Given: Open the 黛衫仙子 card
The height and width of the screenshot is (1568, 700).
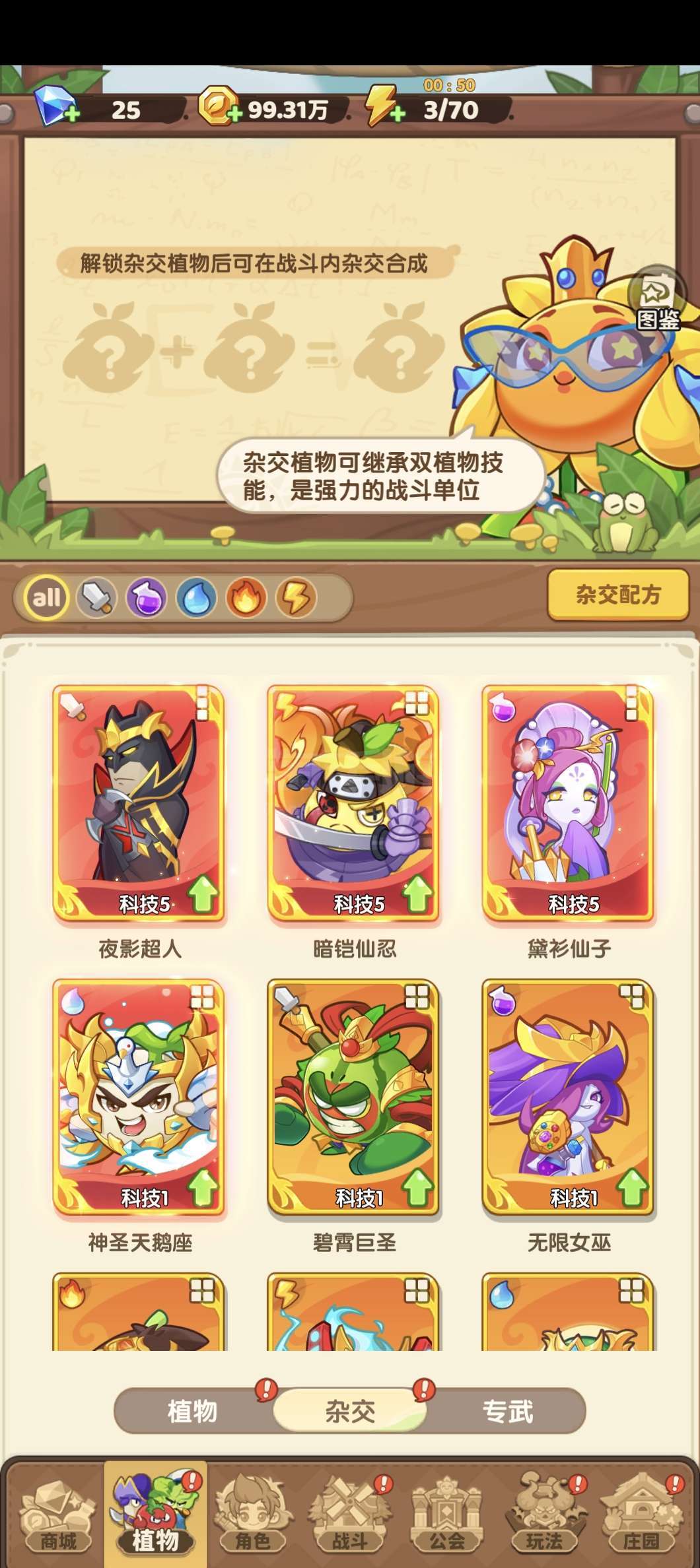Looking at the screenshot, I should (x=568, y=802).
